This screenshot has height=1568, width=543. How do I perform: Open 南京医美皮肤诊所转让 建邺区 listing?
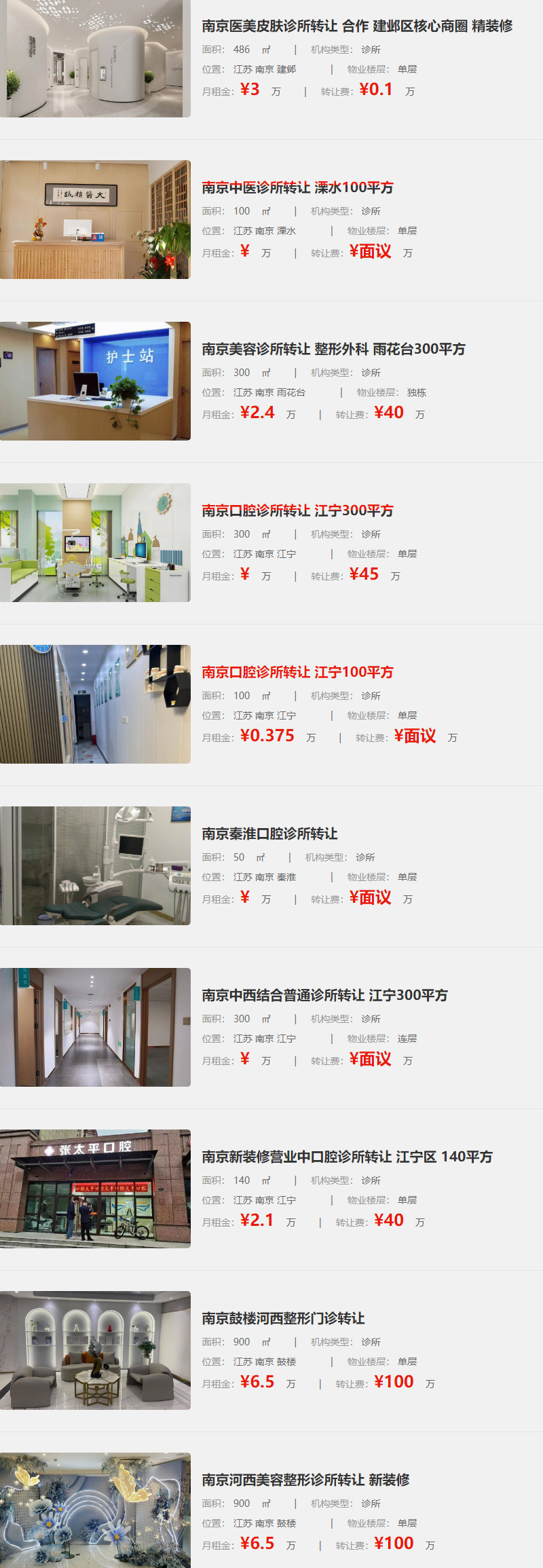[x=356, y=26]
